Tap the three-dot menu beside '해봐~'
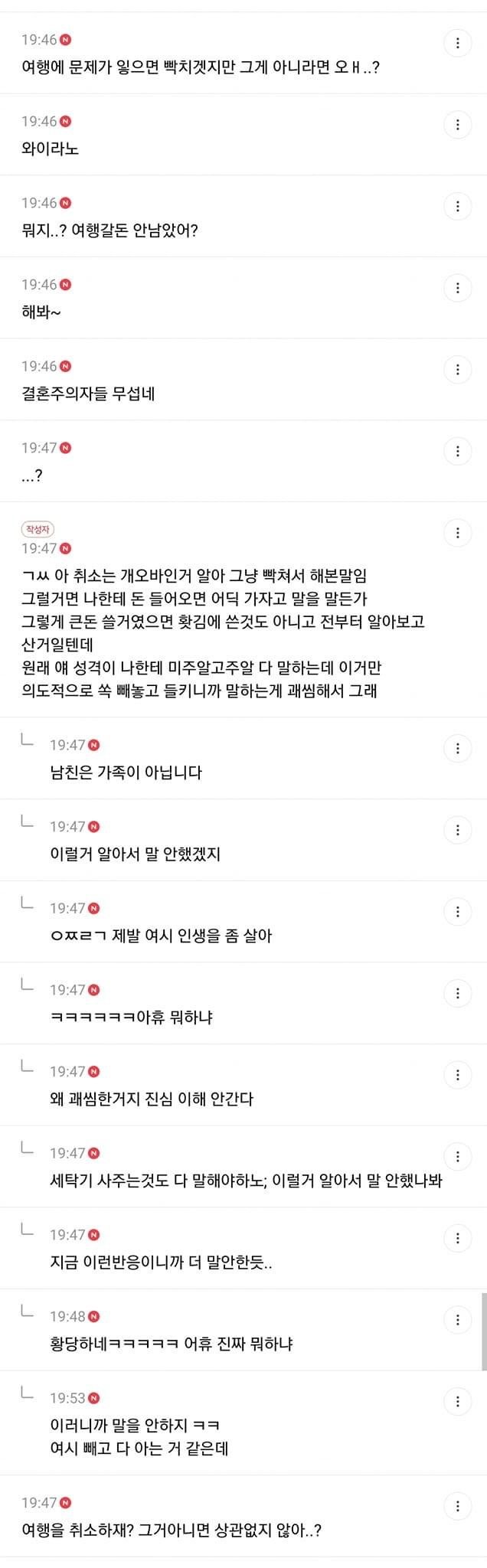 [457, 288]
